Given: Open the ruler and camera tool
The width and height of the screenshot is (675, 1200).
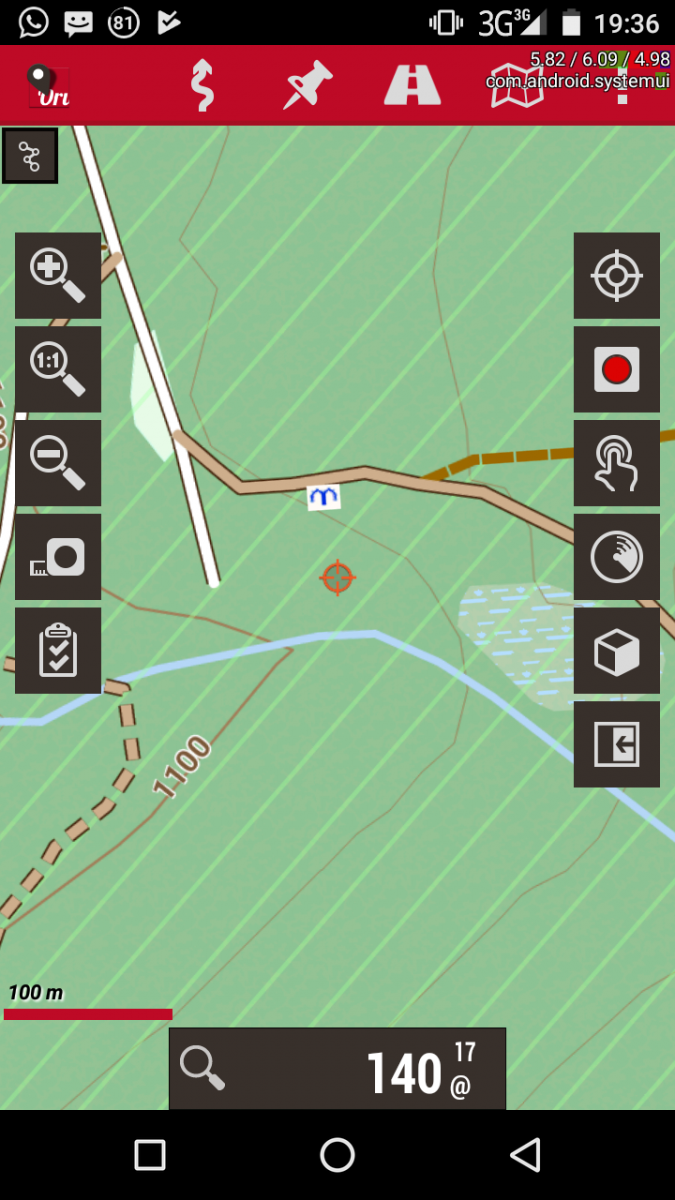Looking at the screenshot, I should pos(58,557).
